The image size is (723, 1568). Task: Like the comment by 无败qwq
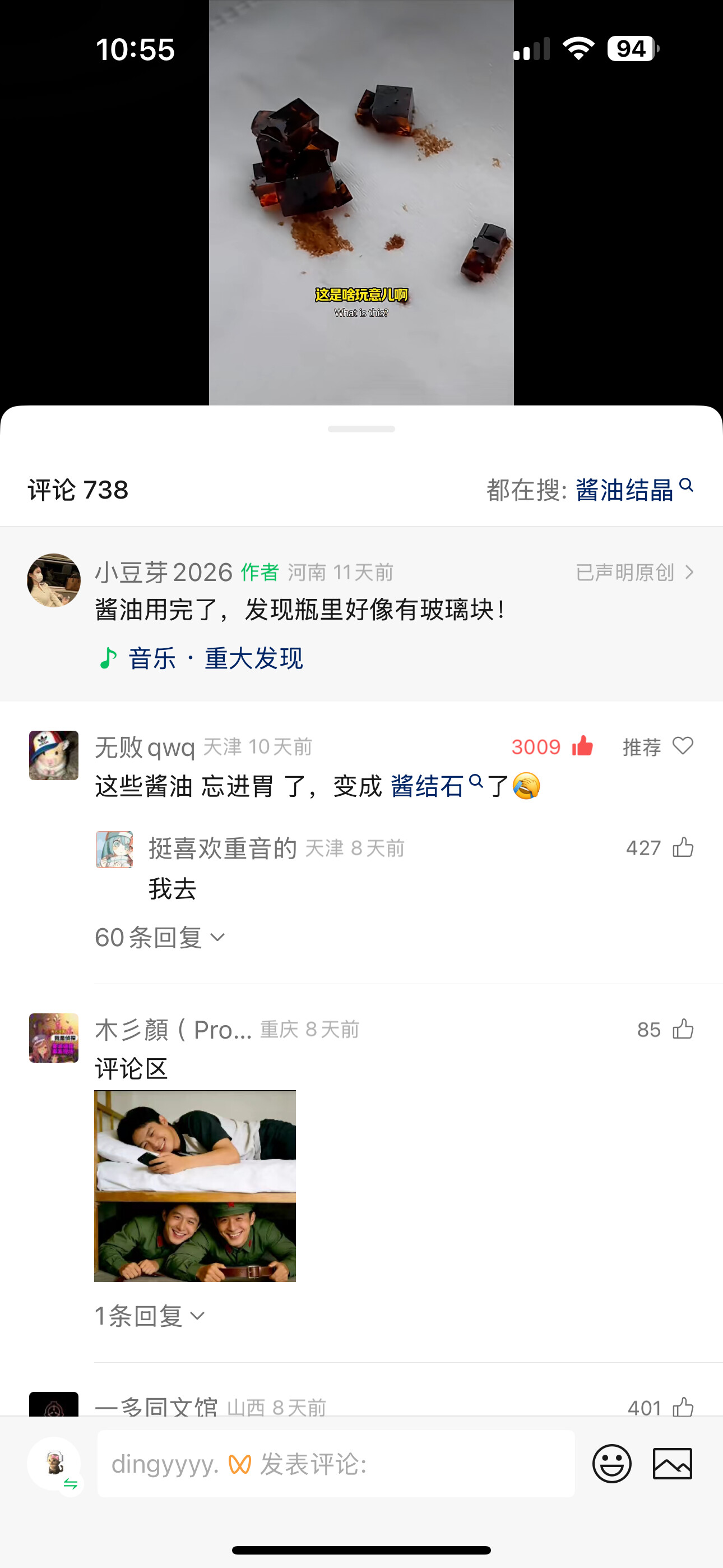coord(582,746)
